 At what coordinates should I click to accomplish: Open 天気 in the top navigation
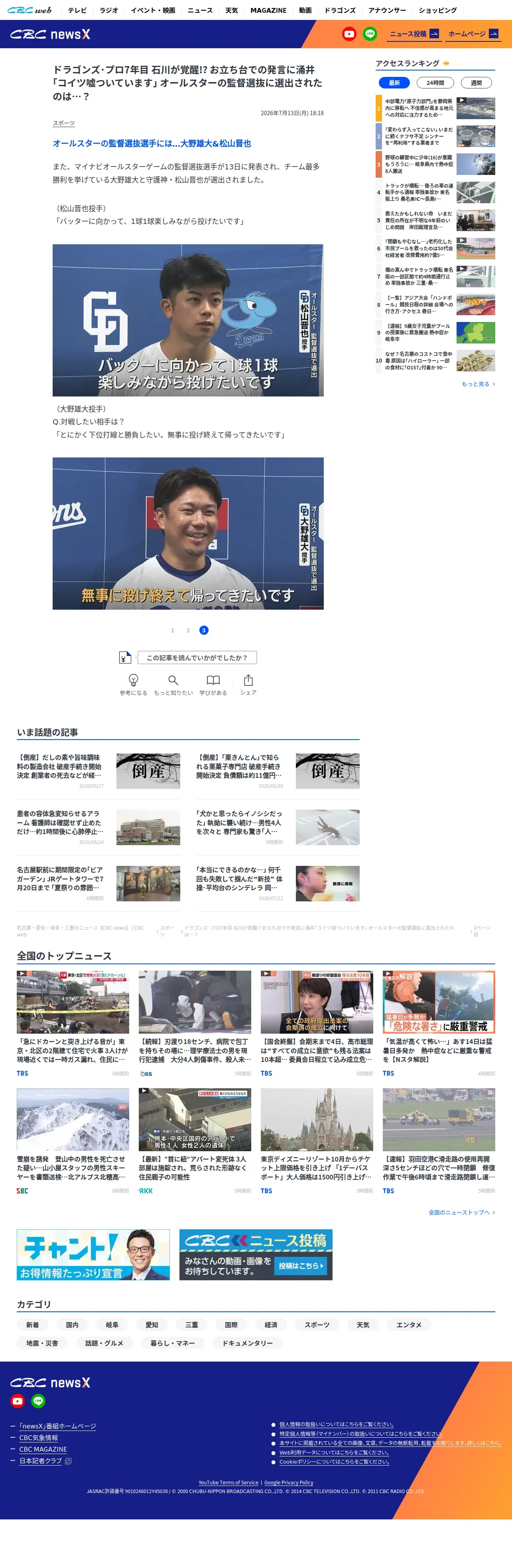[x=231, y=10]
